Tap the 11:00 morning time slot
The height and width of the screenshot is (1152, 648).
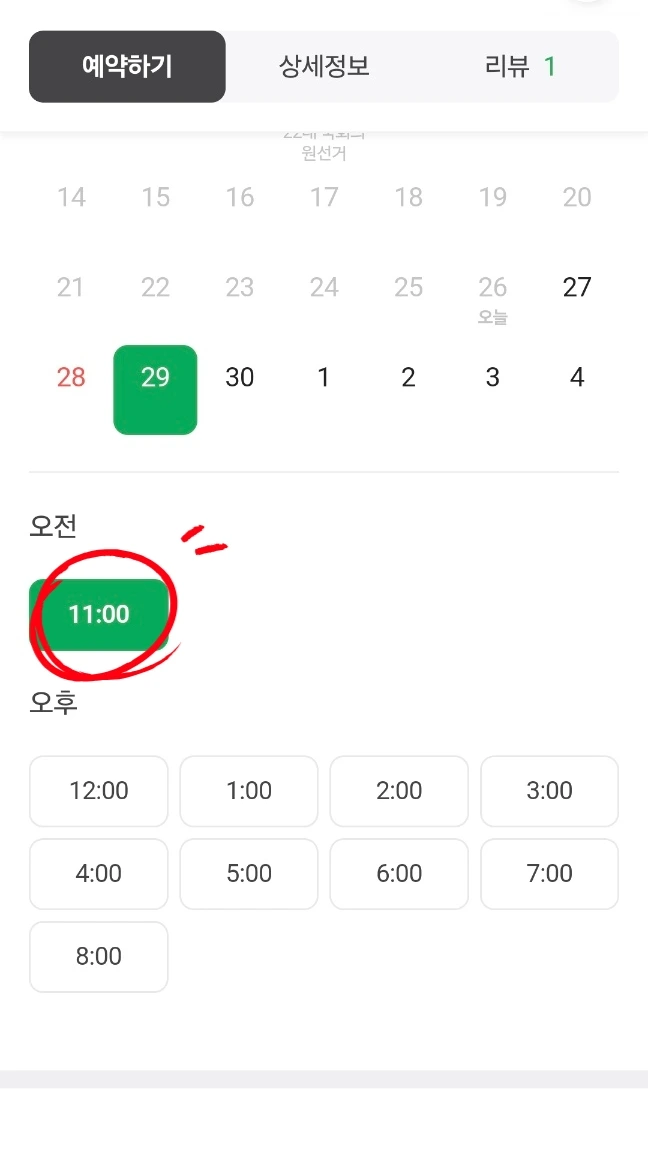pos(99,614)
